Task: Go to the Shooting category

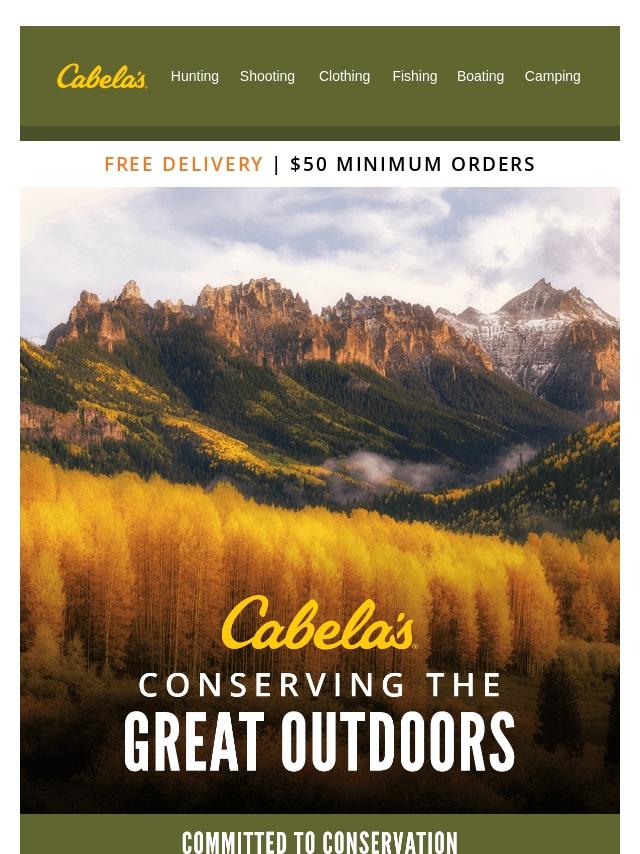Action: tap(267, 76)
